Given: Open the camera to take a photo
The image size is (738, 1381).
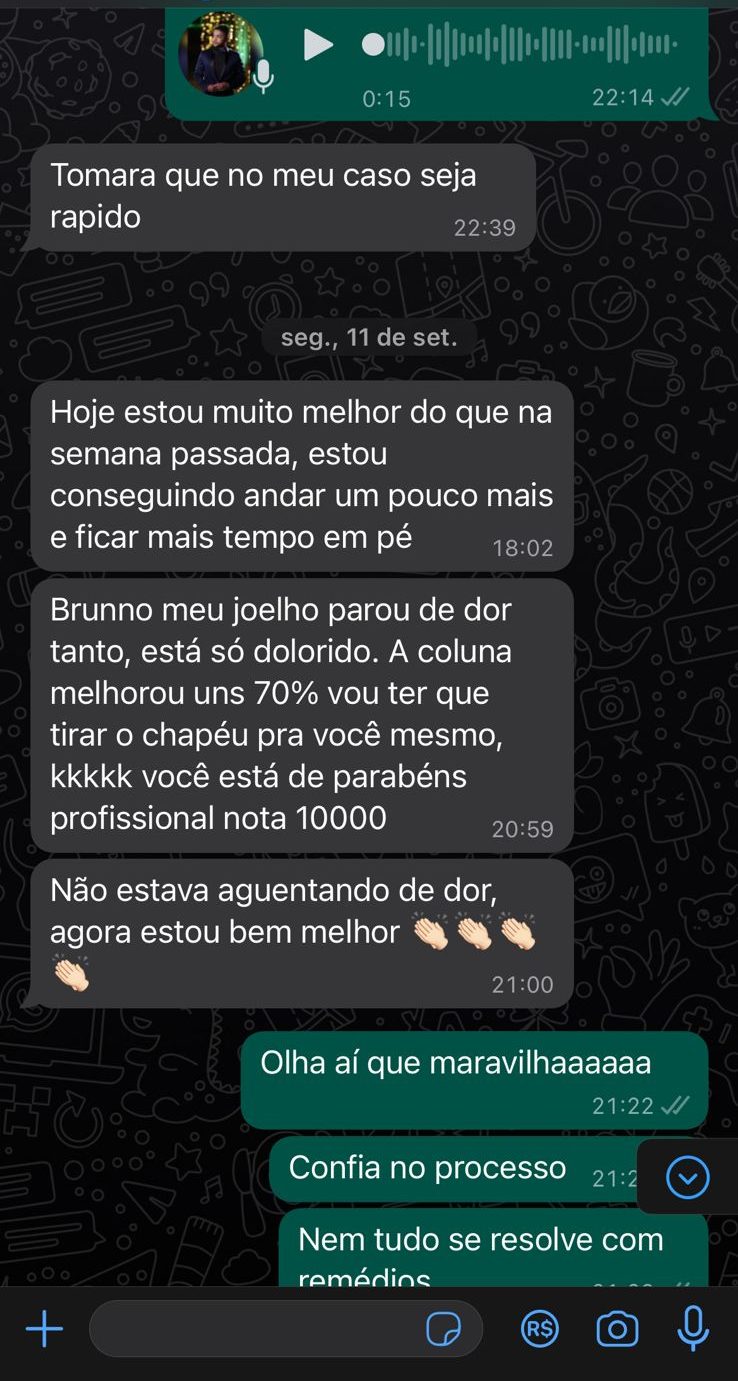Looking at the screenshot, I should pyautogui.click(x=617, y=1329).
